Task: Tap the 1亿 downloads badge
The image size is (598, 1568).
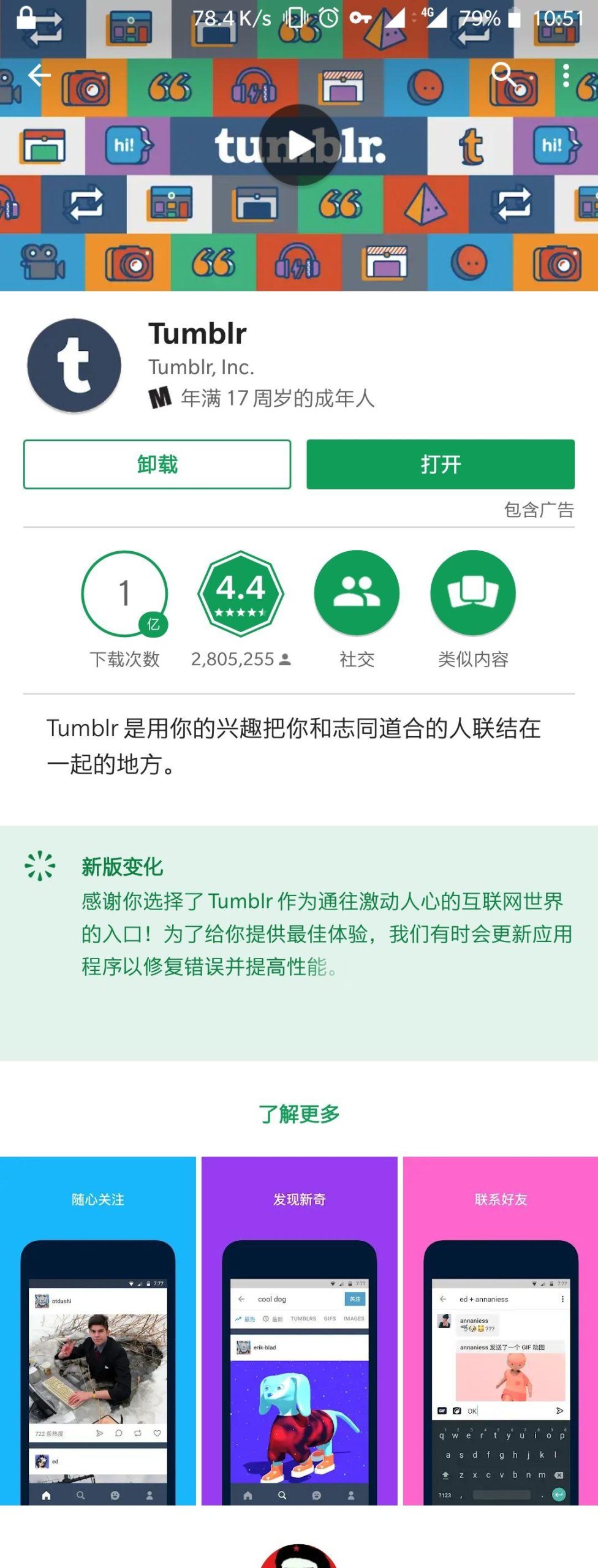Action: pyautogui.click(x=124, y=594)
